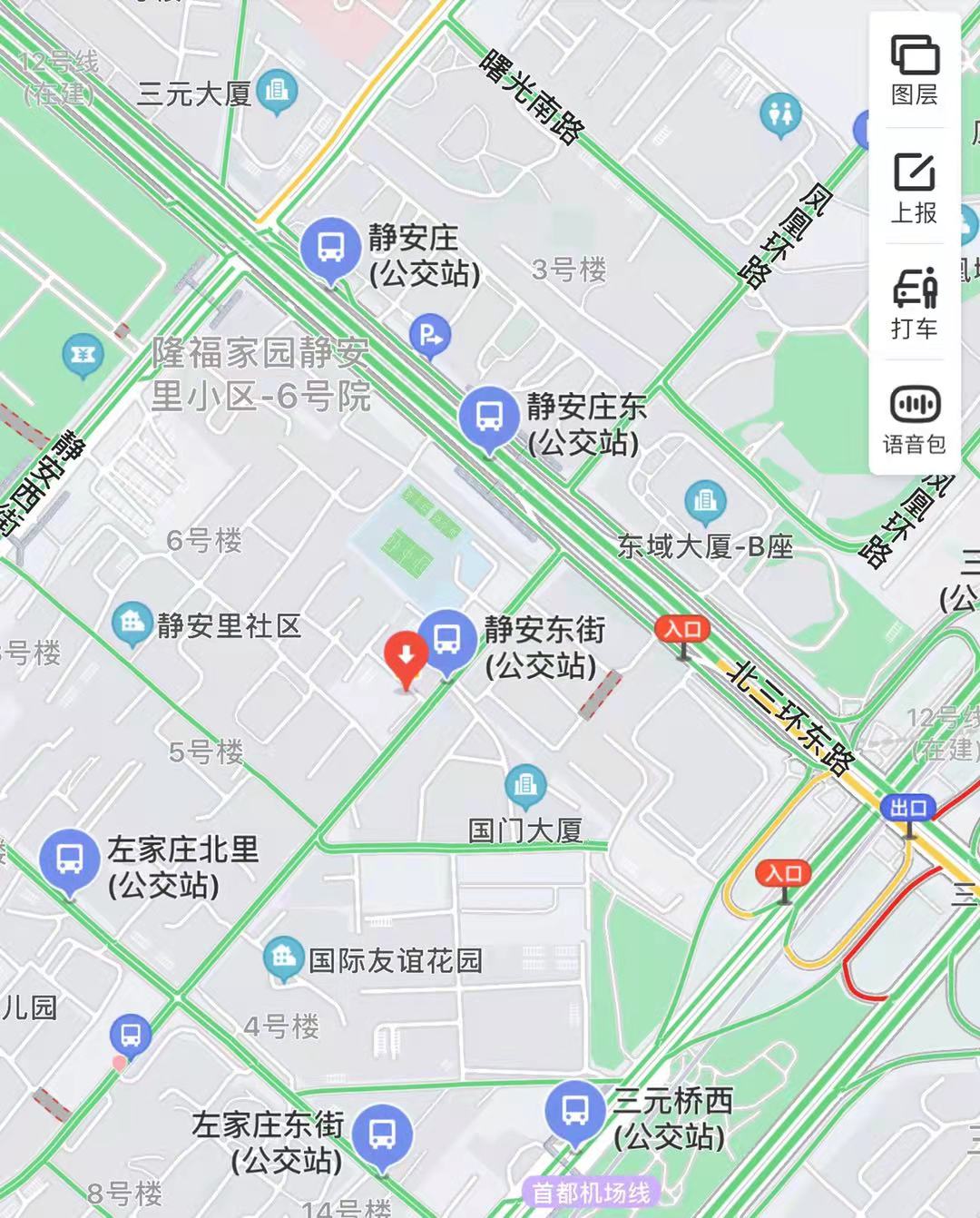The height and width of the screenshot is (1218, 980).
Task: Tap the 左家庄东街 bus stop marker
Action: 382,1134
